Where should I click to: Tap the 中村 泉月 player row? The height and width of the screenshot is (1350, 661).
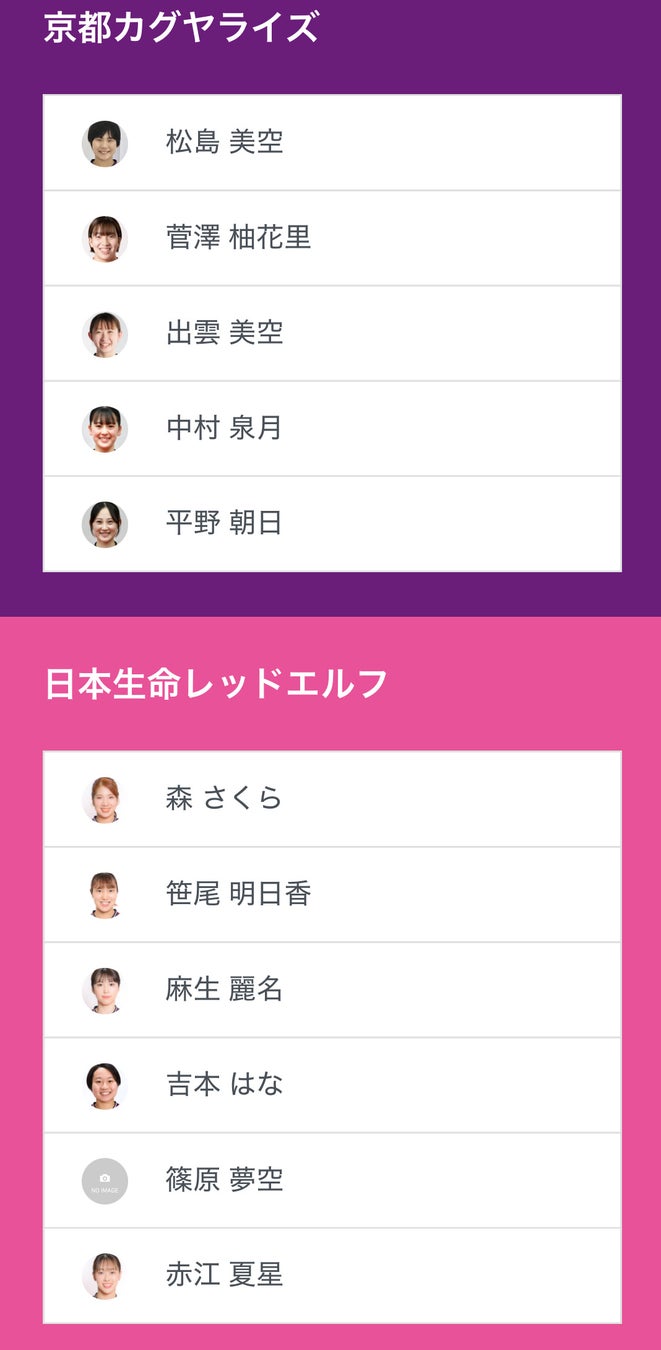[224, 428]
